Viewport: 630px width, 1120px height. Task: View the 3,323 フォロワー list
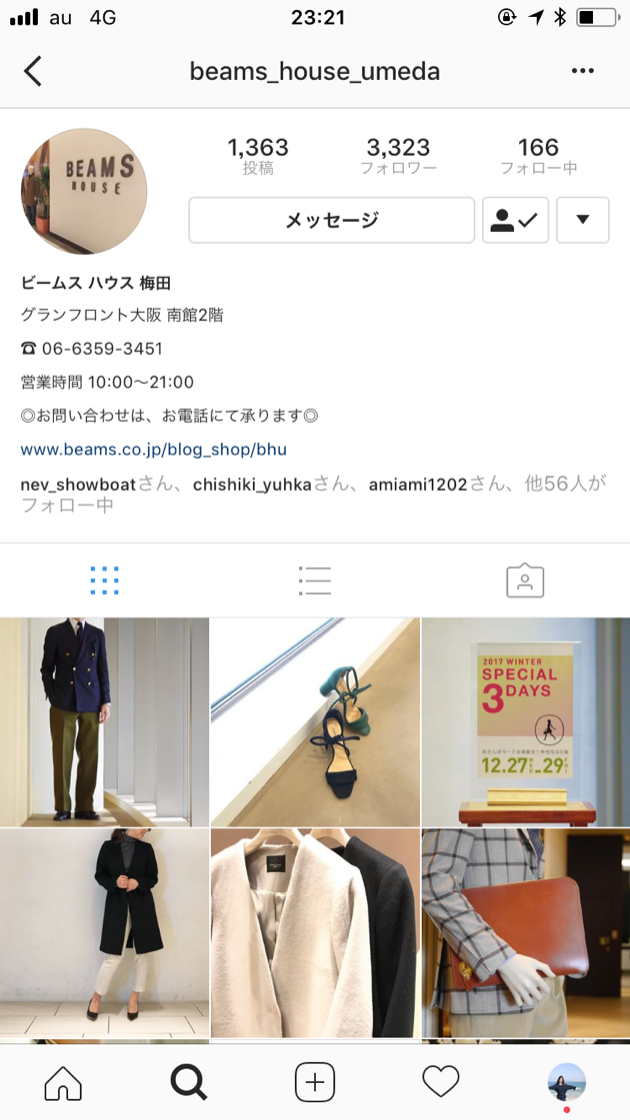pyautogui.click(x=398, y=156)
